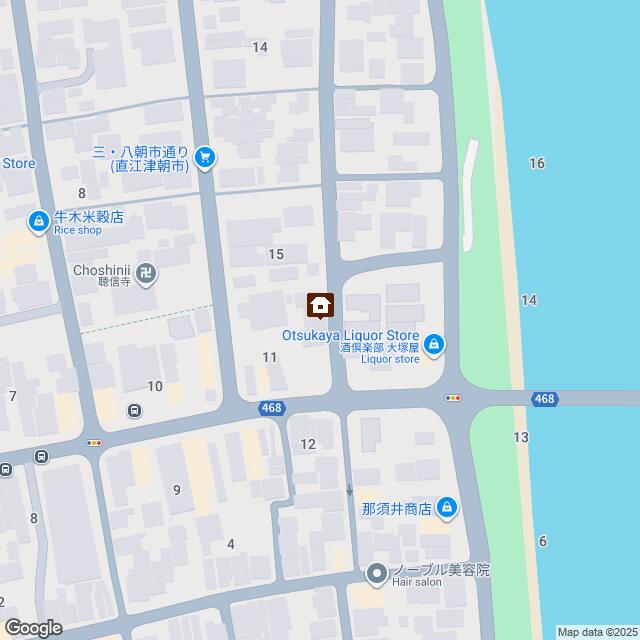Tap the Choshinii temple marker
This screenshot has height=640, width=640.
tap(147, 270)
